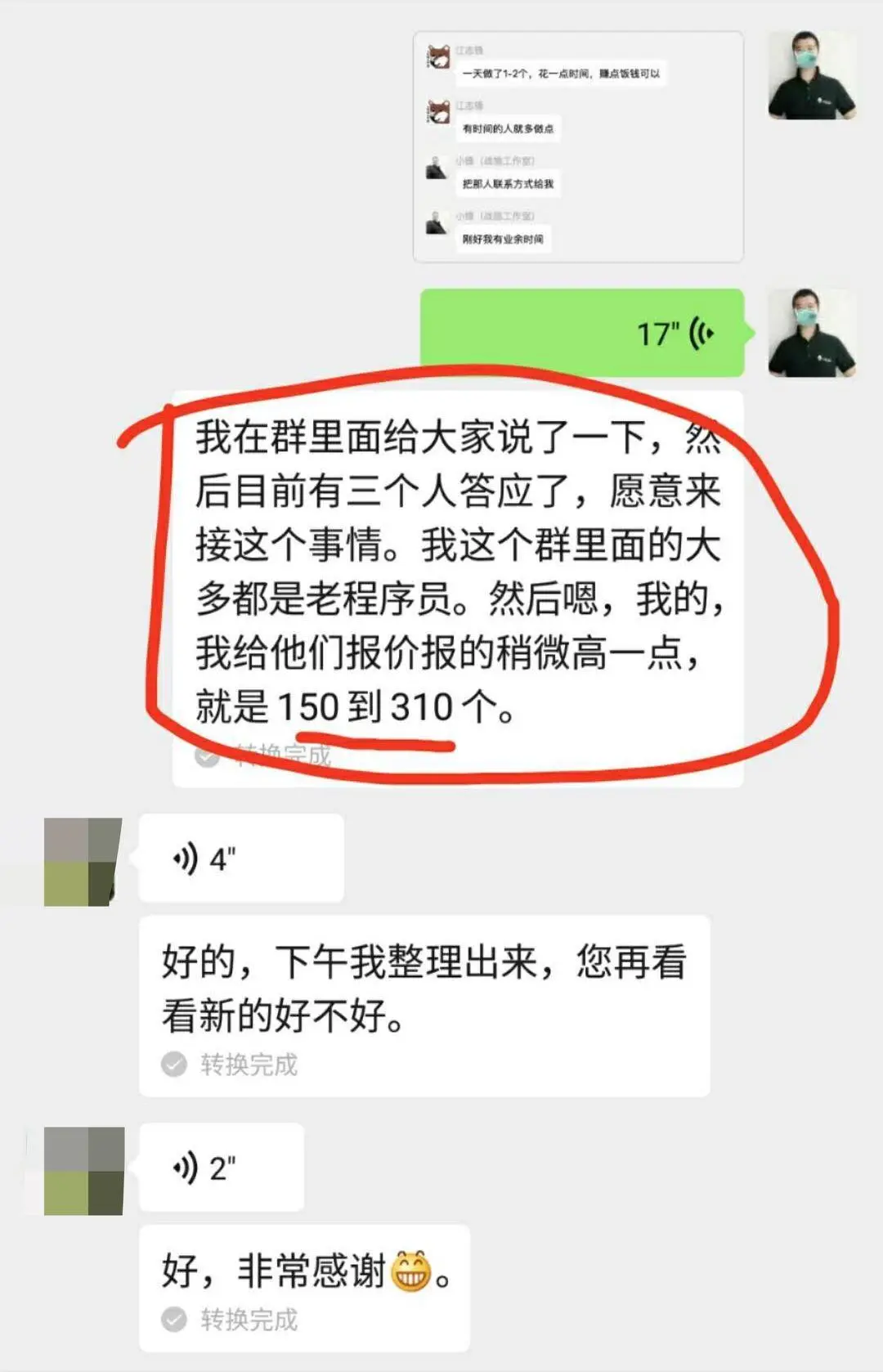Open contact avatar next to the 4" voice message
This screenshot has width=883, height=1372.
83,862
